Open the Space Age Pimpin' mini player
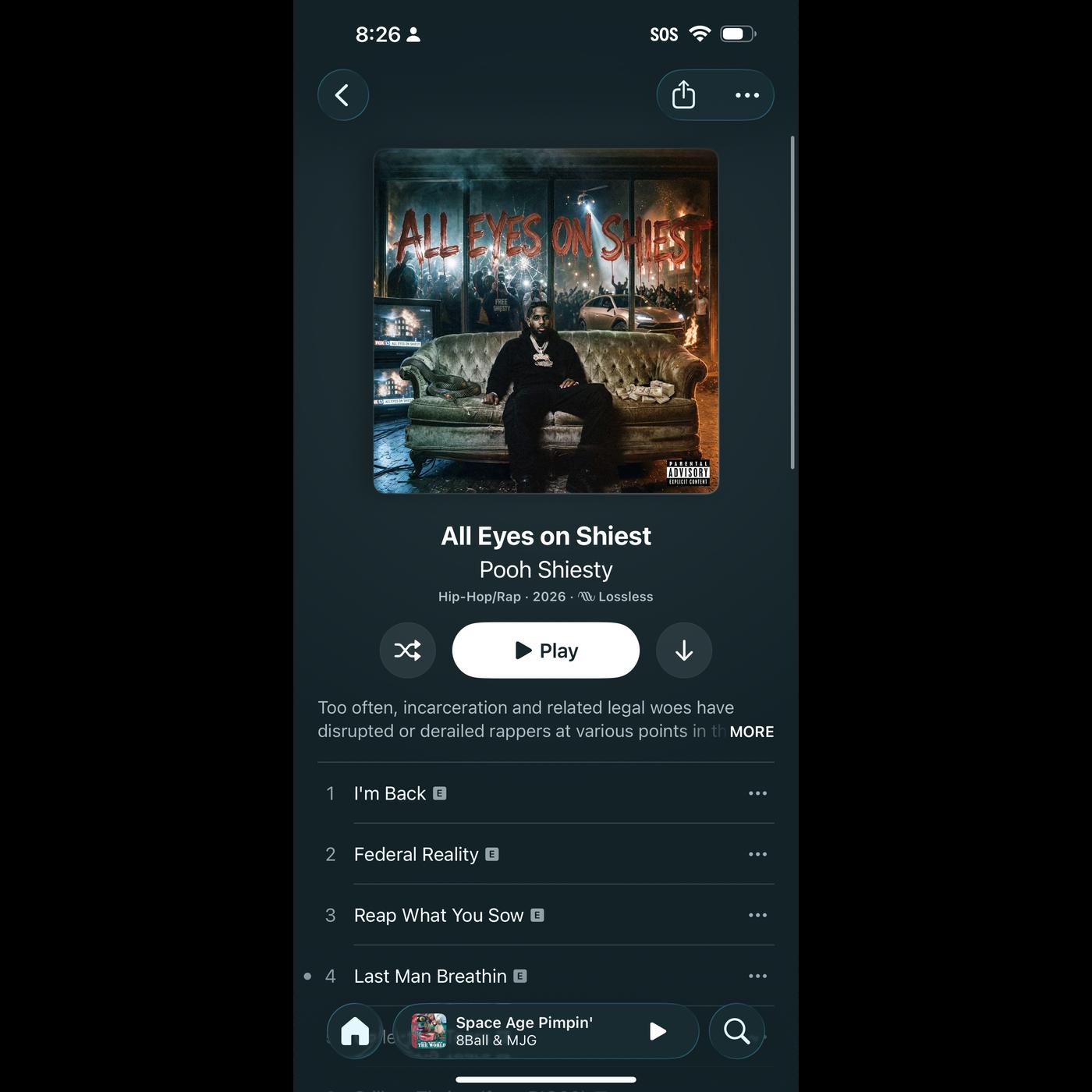 (x=524, y=1031)
